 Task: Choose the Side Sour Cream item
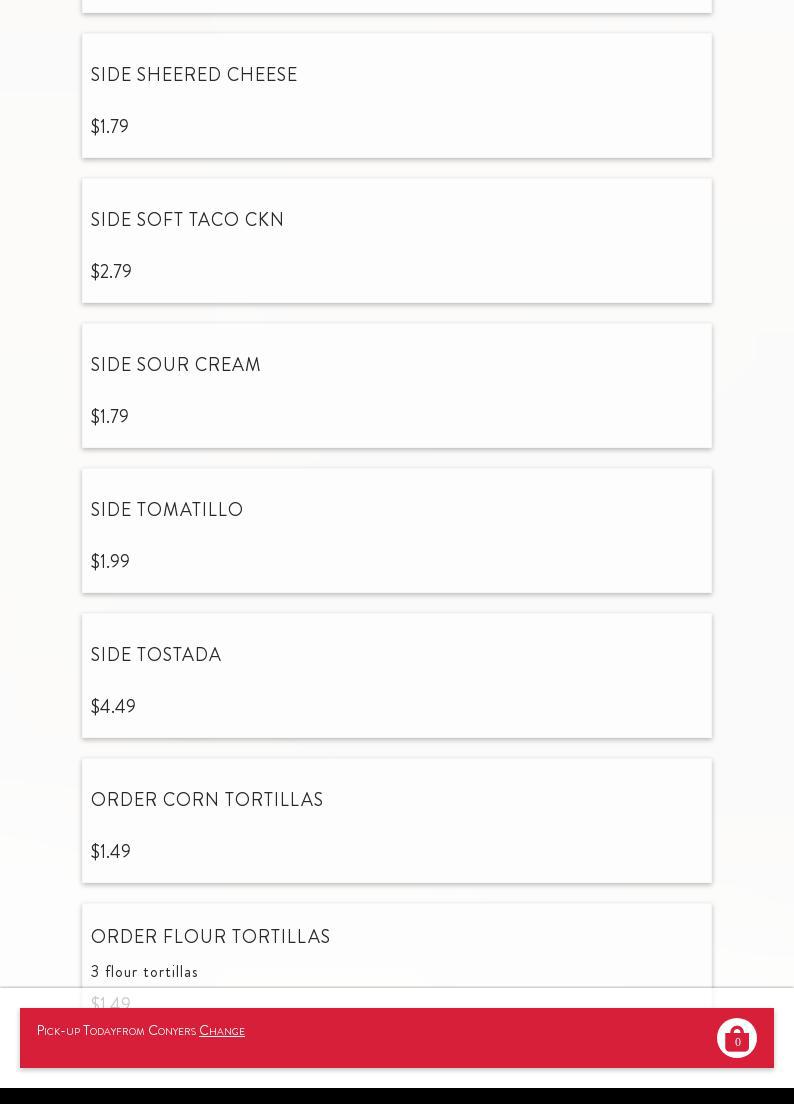pos(396,386)
